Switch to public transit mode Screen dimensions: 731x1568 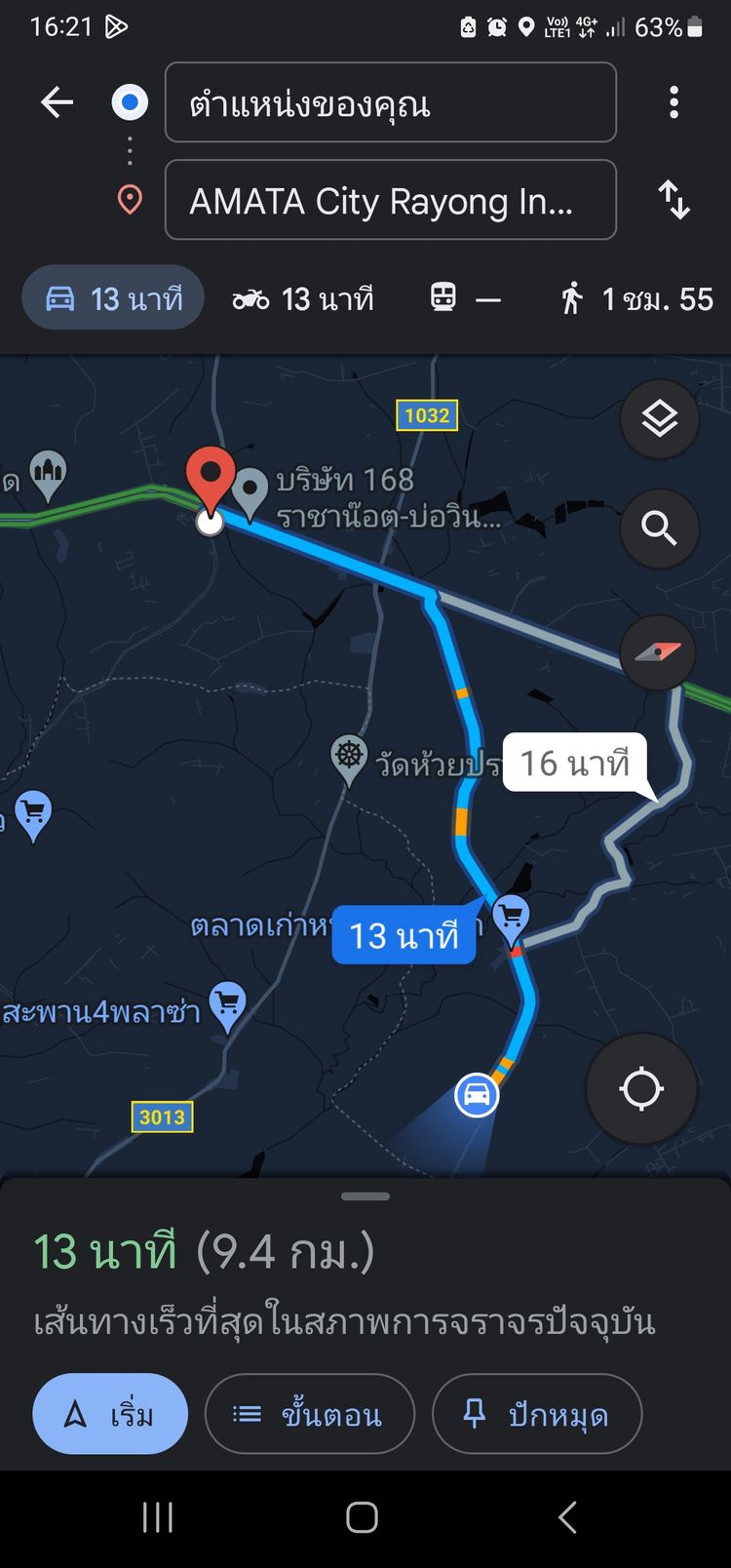(465, 298)
